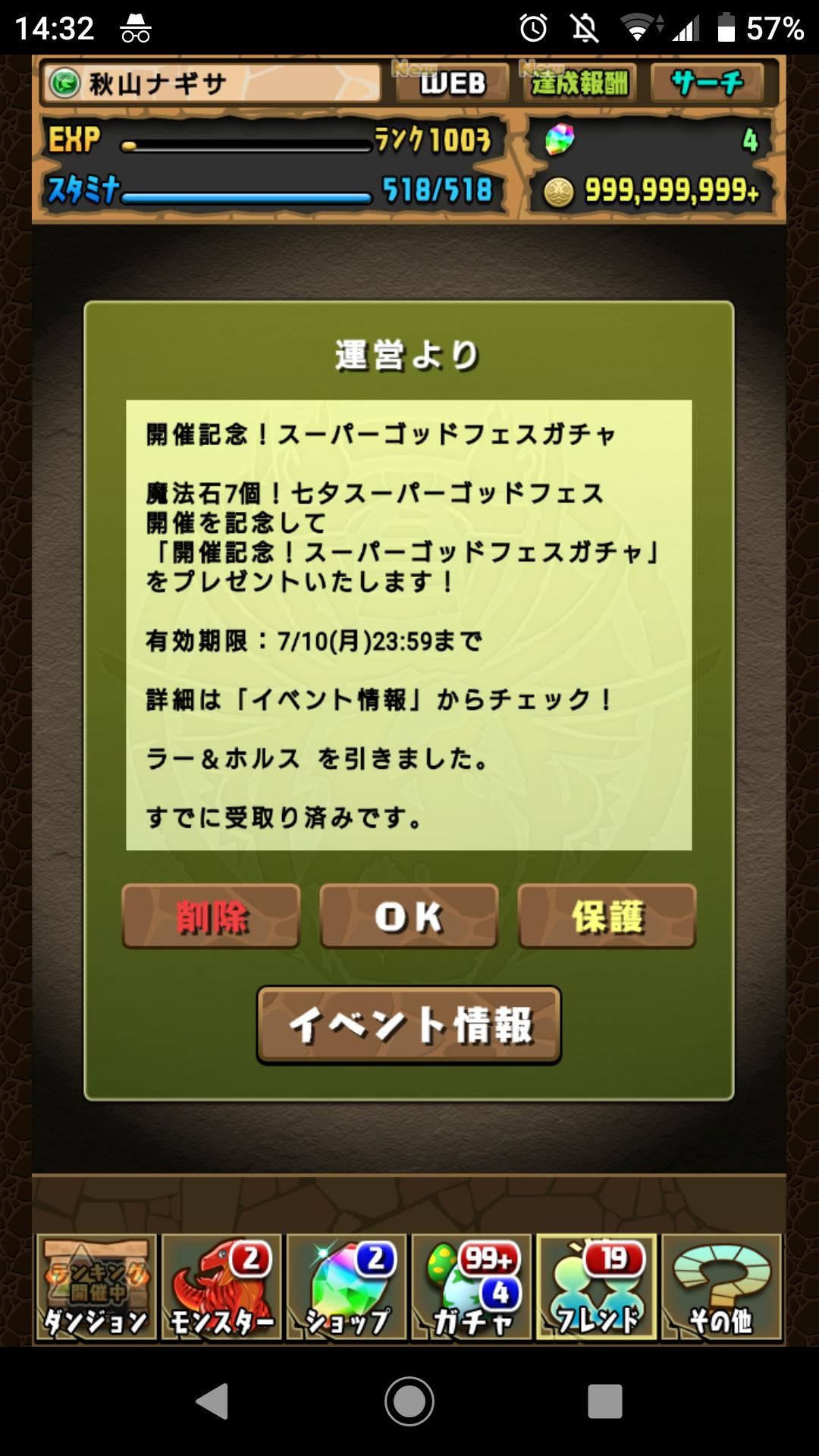Open the WEB button
The image size is (819, 1456).
tap(452, 83)
